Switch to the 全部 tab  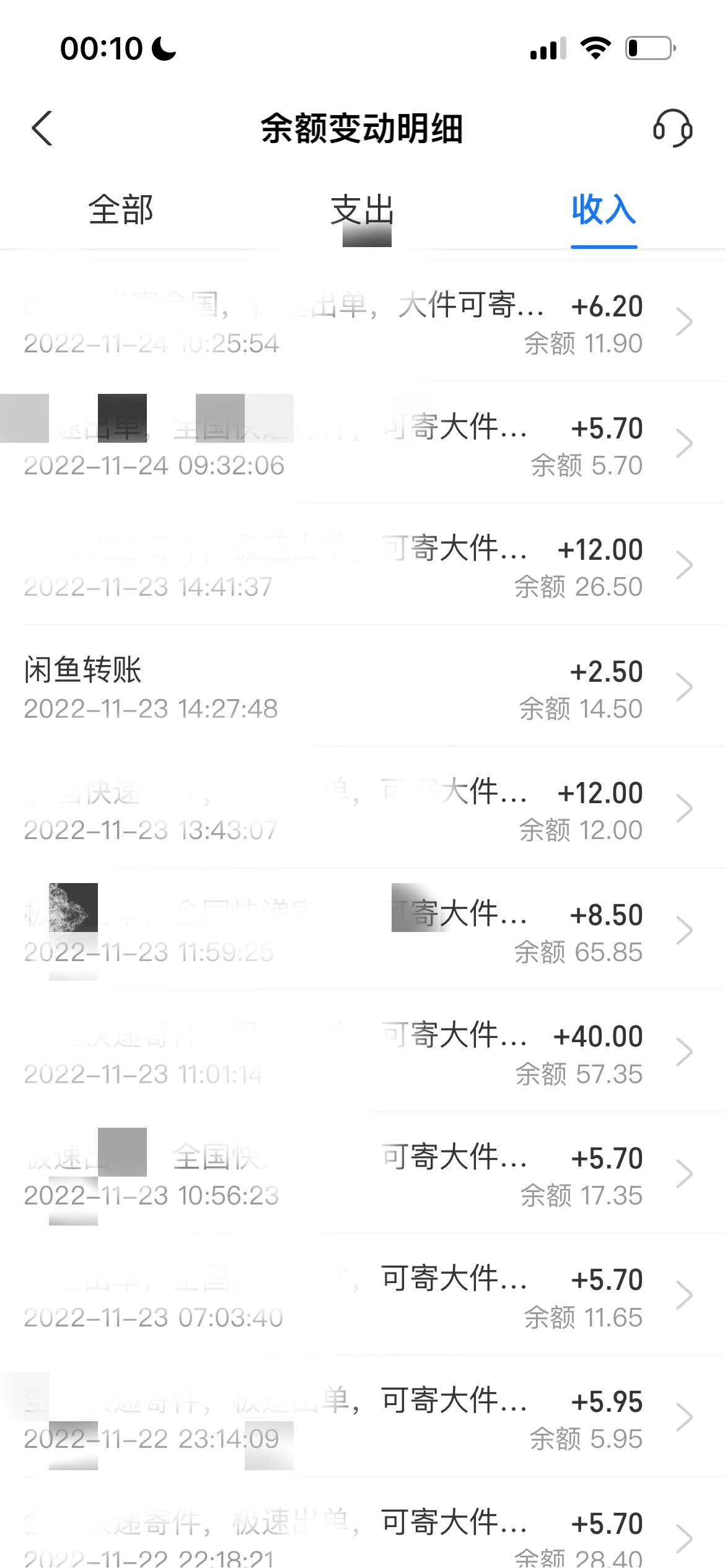pyautogui.click(x=123, y=211)
